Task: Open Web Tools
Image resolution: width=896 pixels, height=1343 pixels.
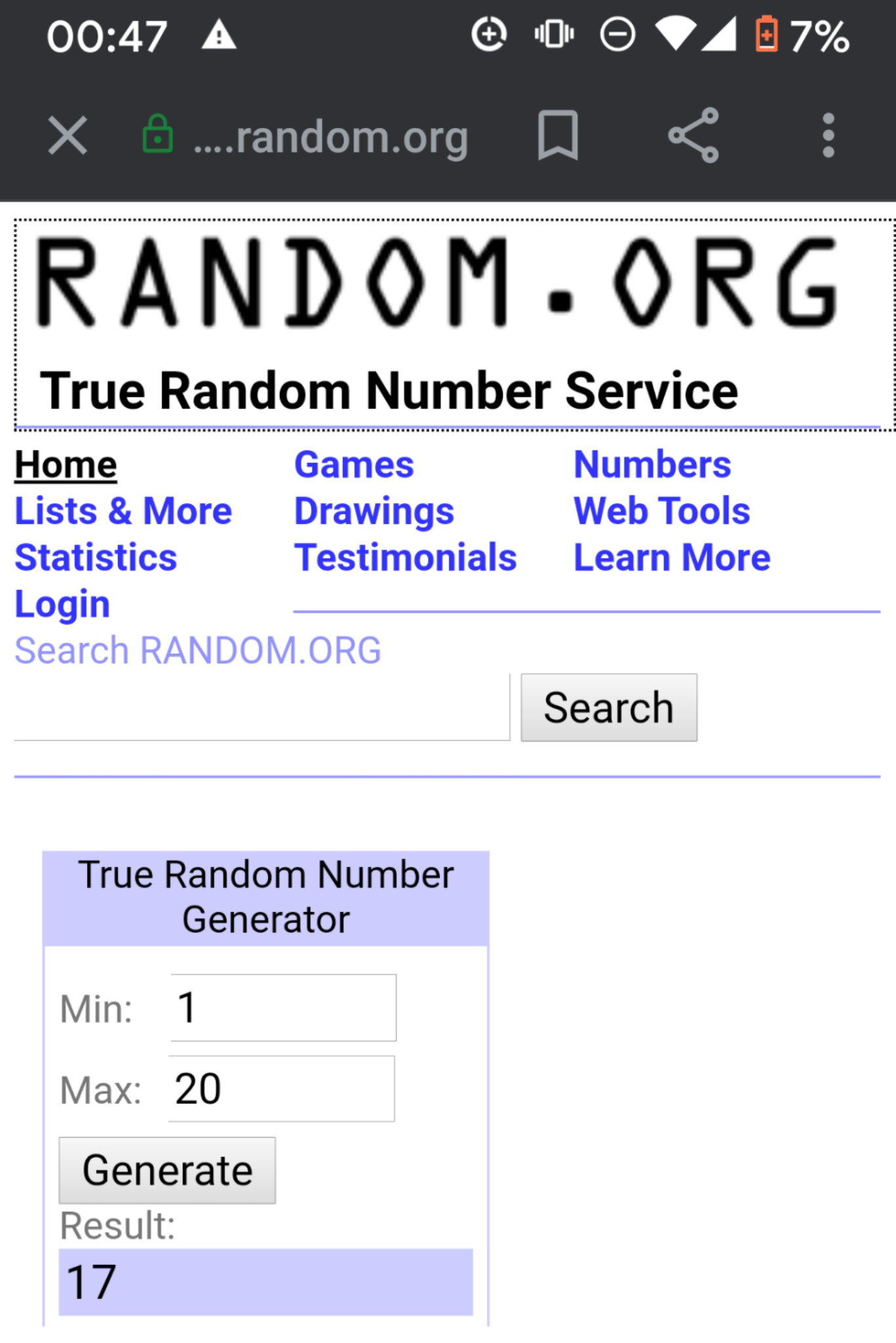Action: tap(661, 511)
